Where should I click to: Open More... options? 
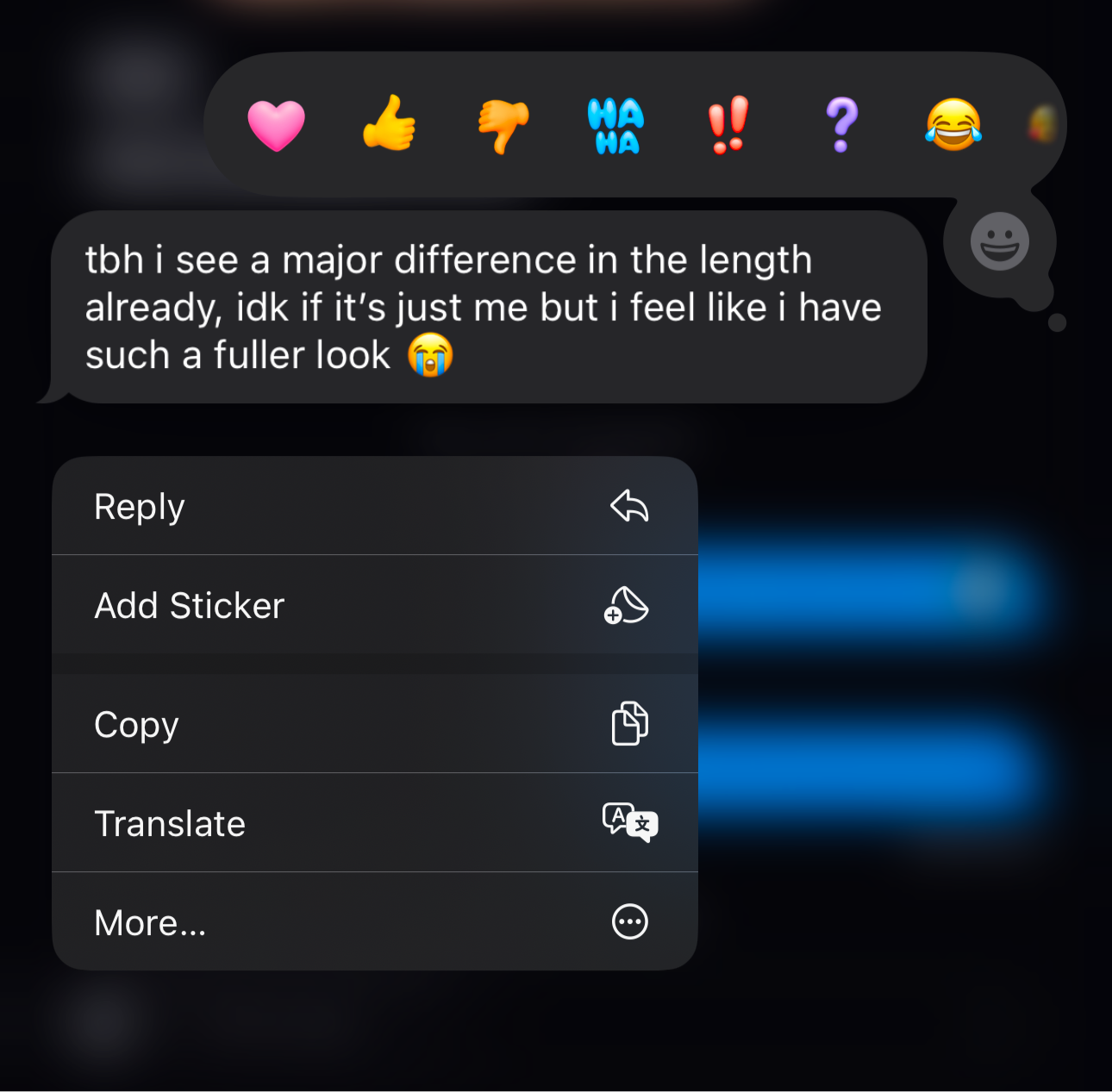[374, 922]
